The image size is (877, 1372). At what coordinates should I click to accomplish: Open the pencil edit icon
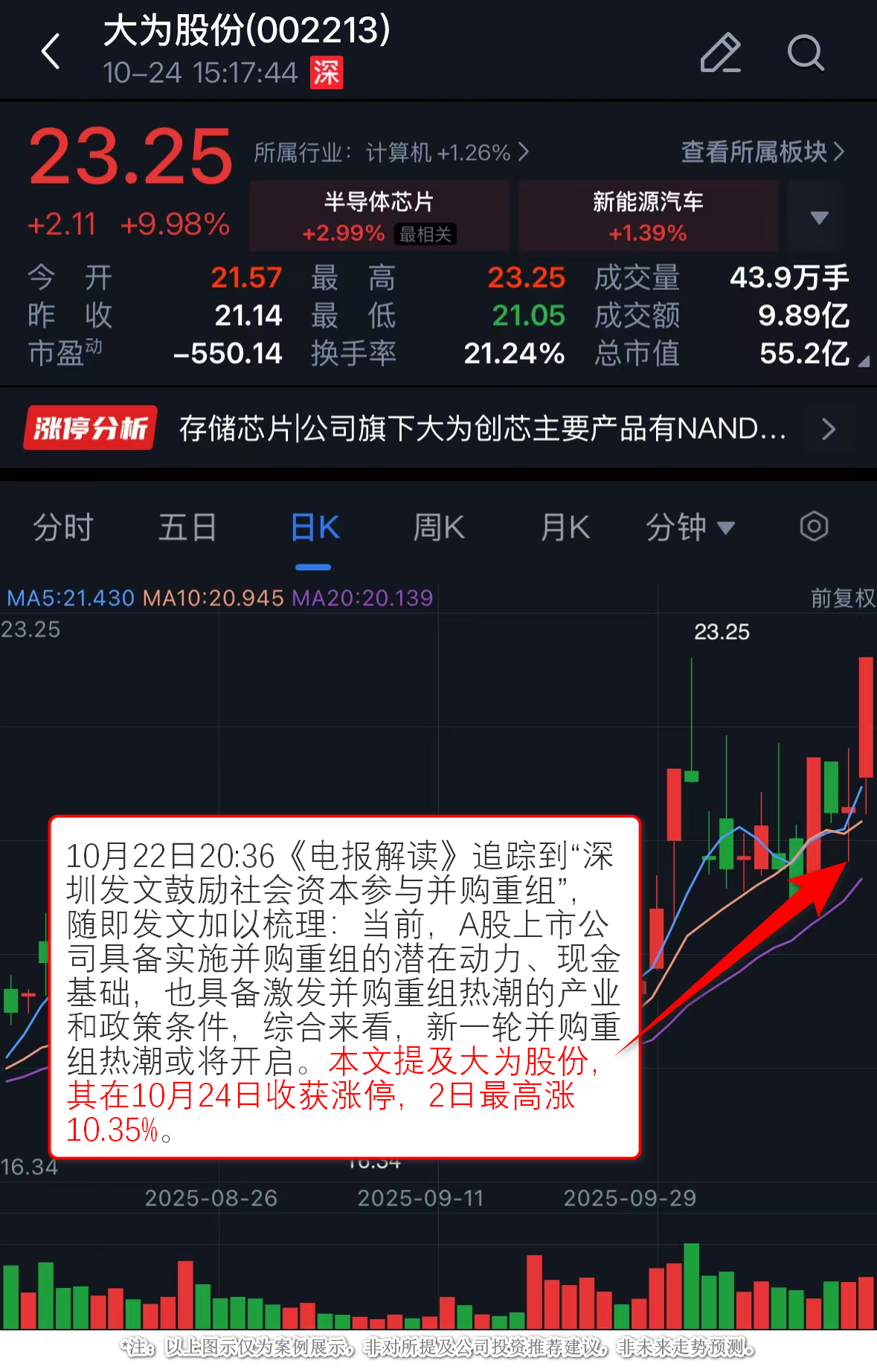720,53
